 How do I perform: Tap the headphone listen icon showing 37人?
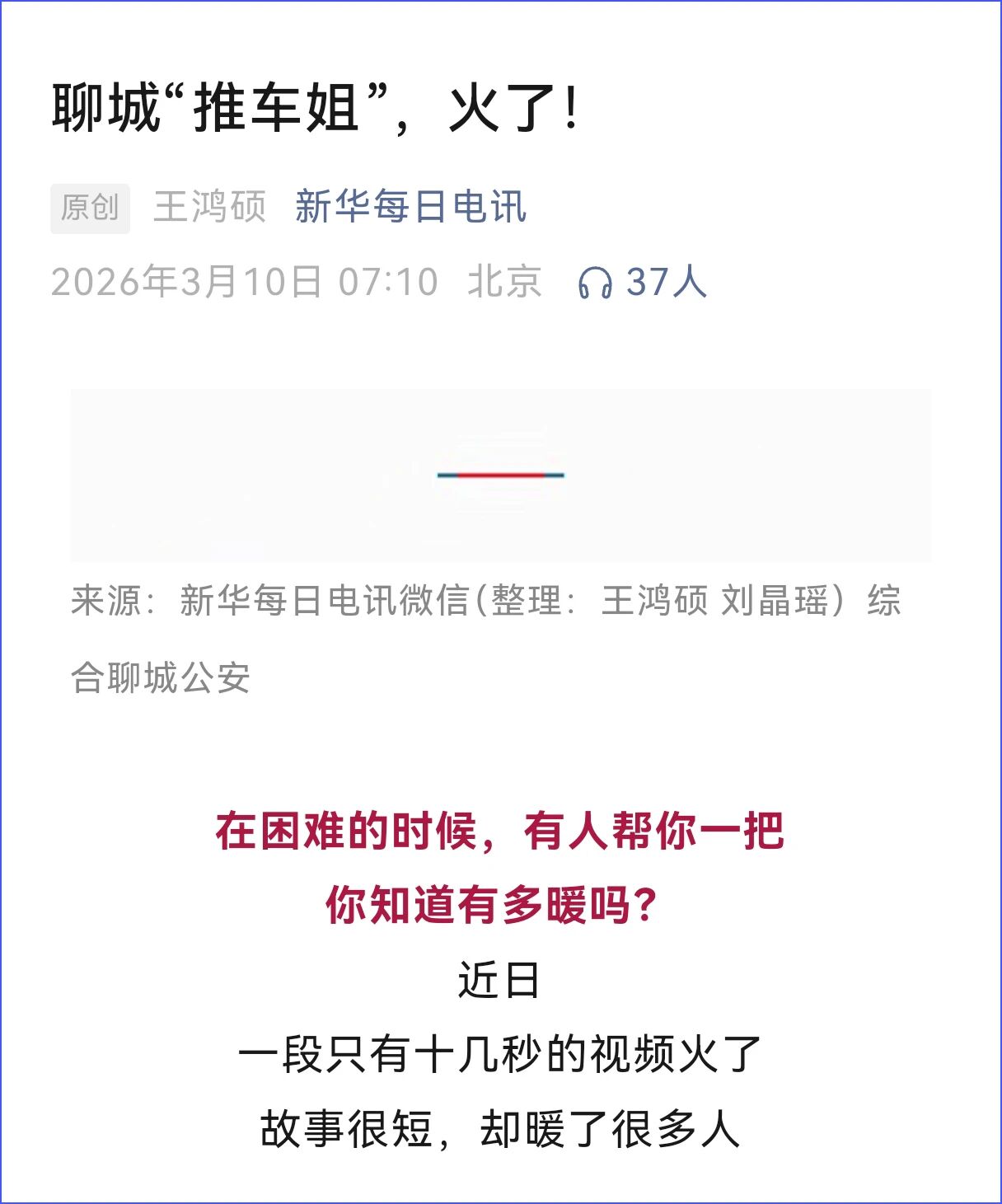coord(595,283)
